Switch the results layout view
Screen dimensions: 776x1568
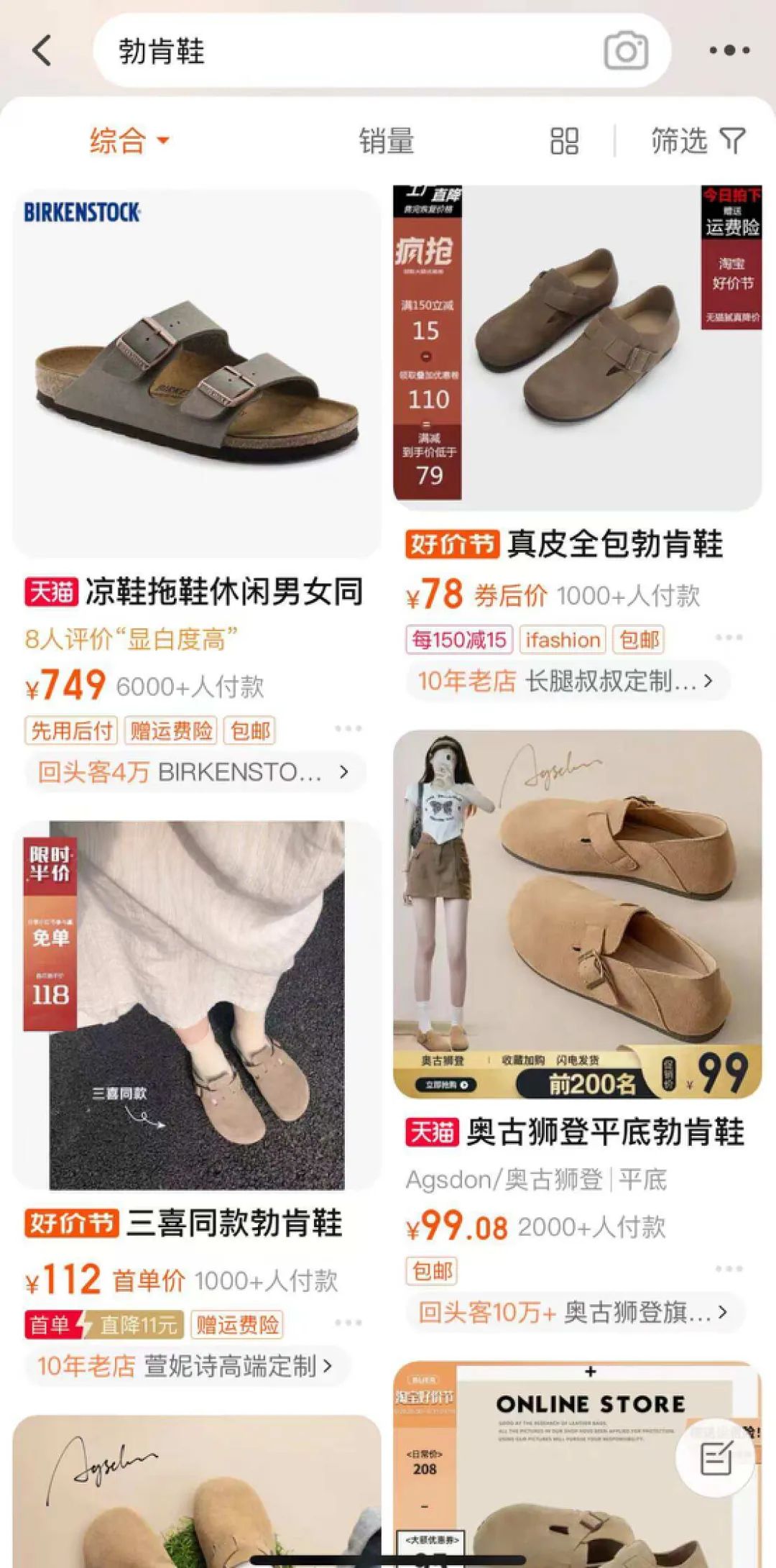(564, 141)
